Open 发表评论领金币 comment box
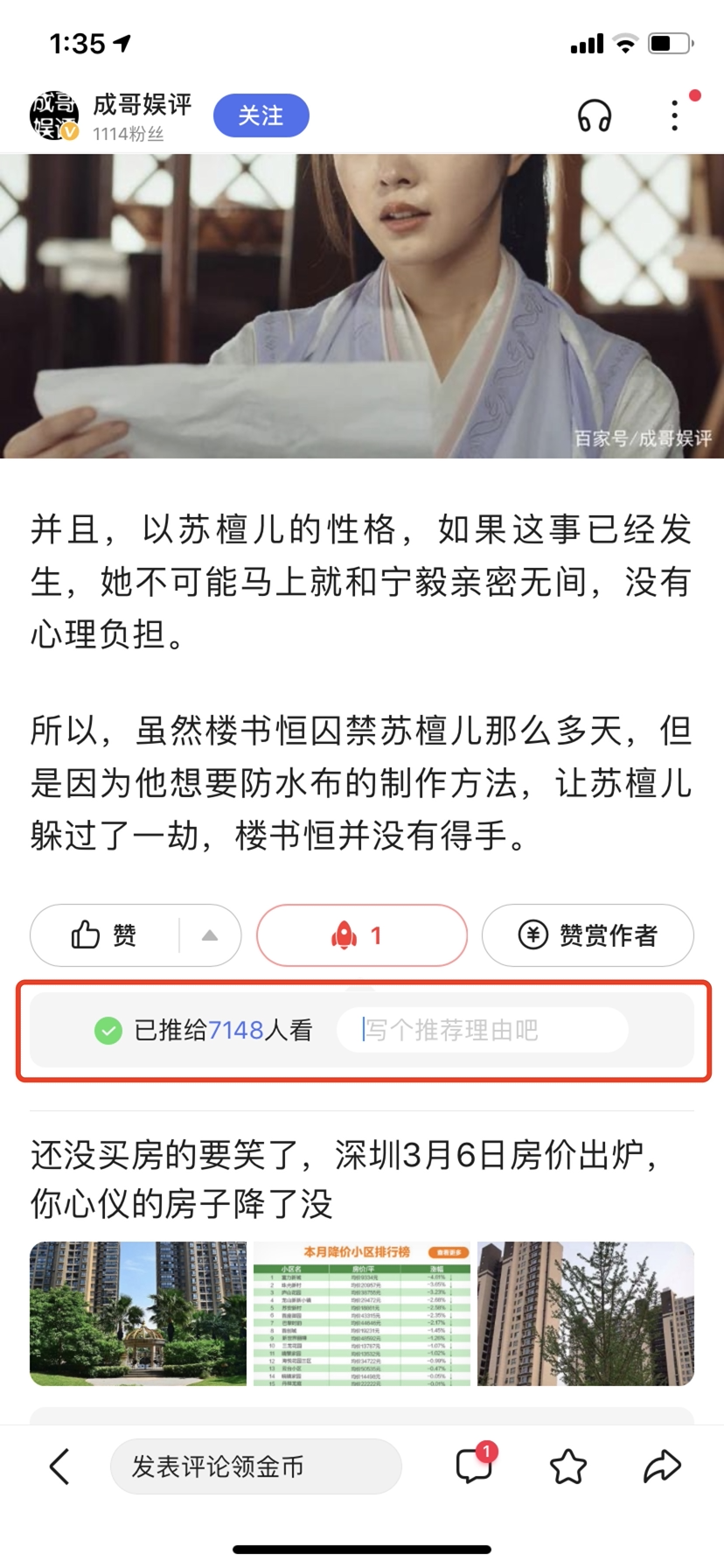This screenshot has height=1568, width=724. (x=256, y=1466)
